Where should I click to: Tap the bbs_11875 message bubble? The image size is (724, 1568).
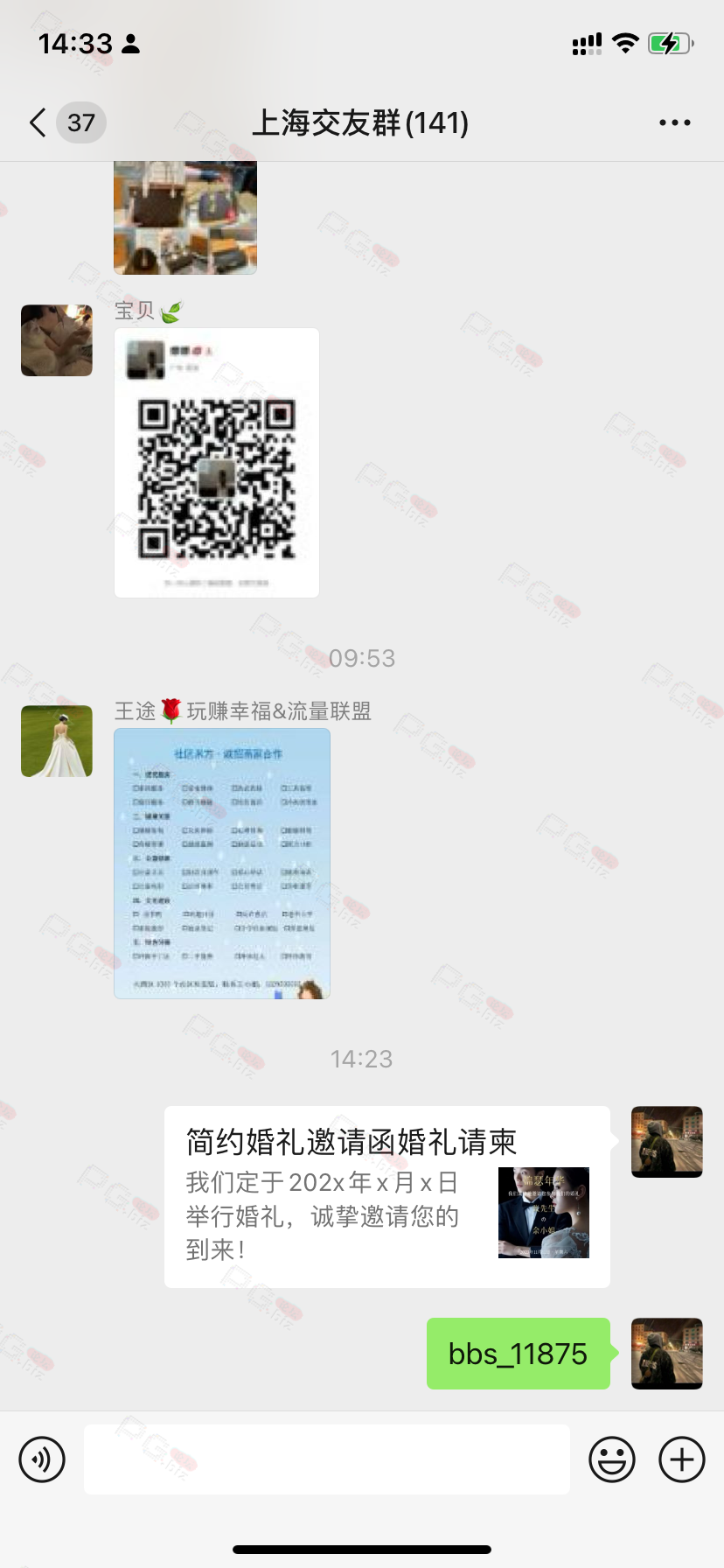[518, 1354]
